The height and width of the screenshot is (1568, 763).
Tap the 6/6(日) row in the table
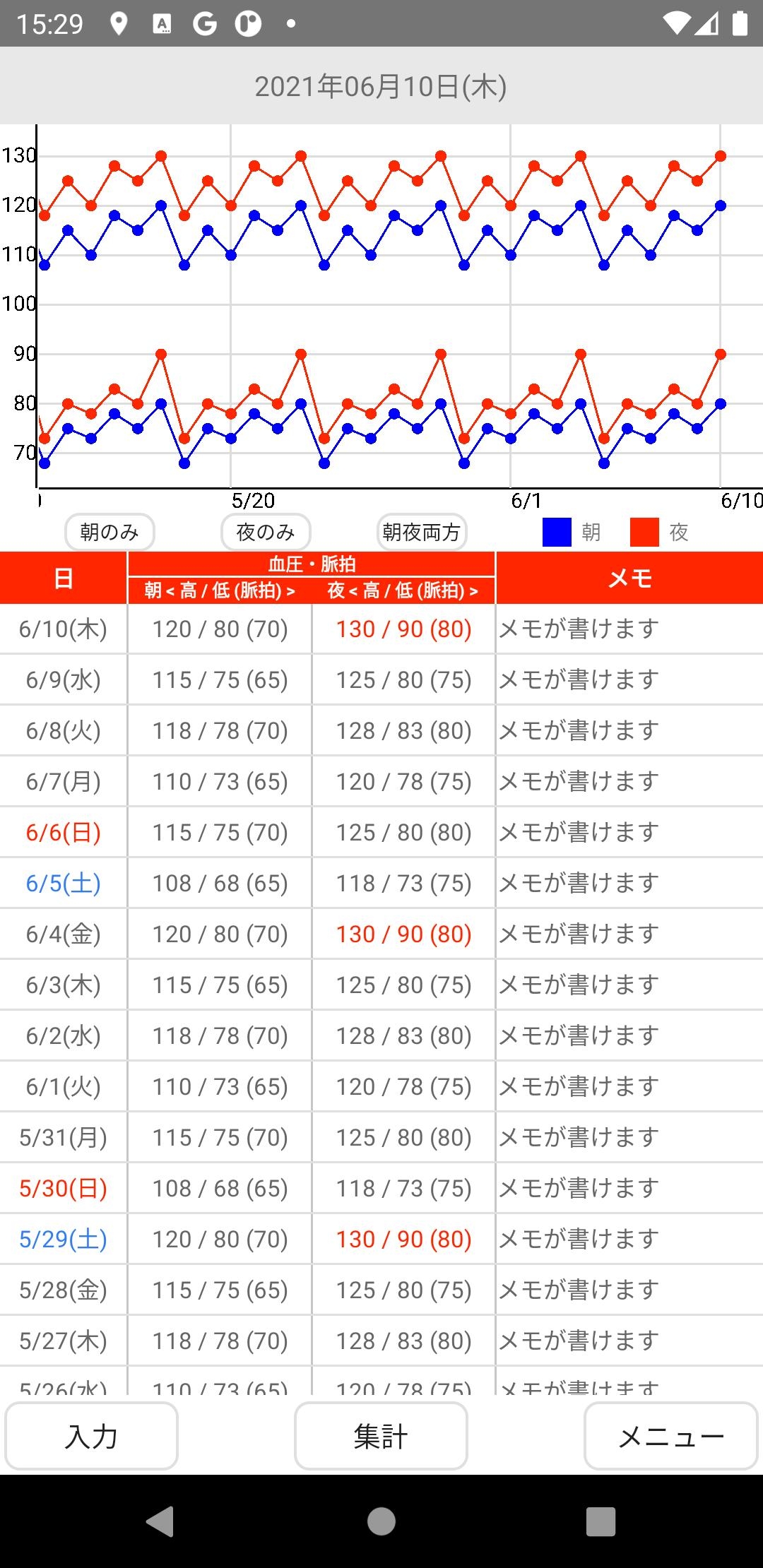[x=63, y=831]
